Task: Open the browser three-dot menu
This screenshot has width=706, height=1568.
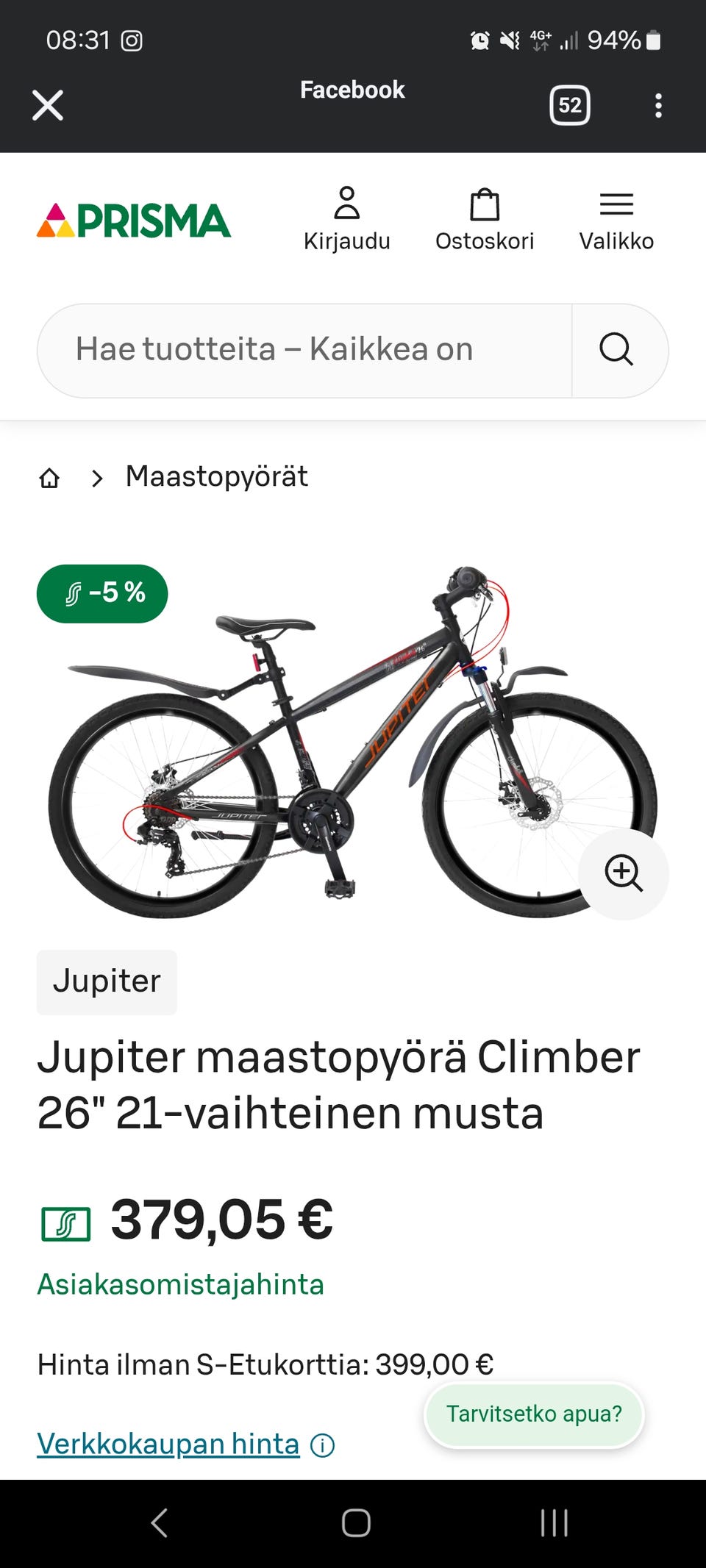Action: 658,105
